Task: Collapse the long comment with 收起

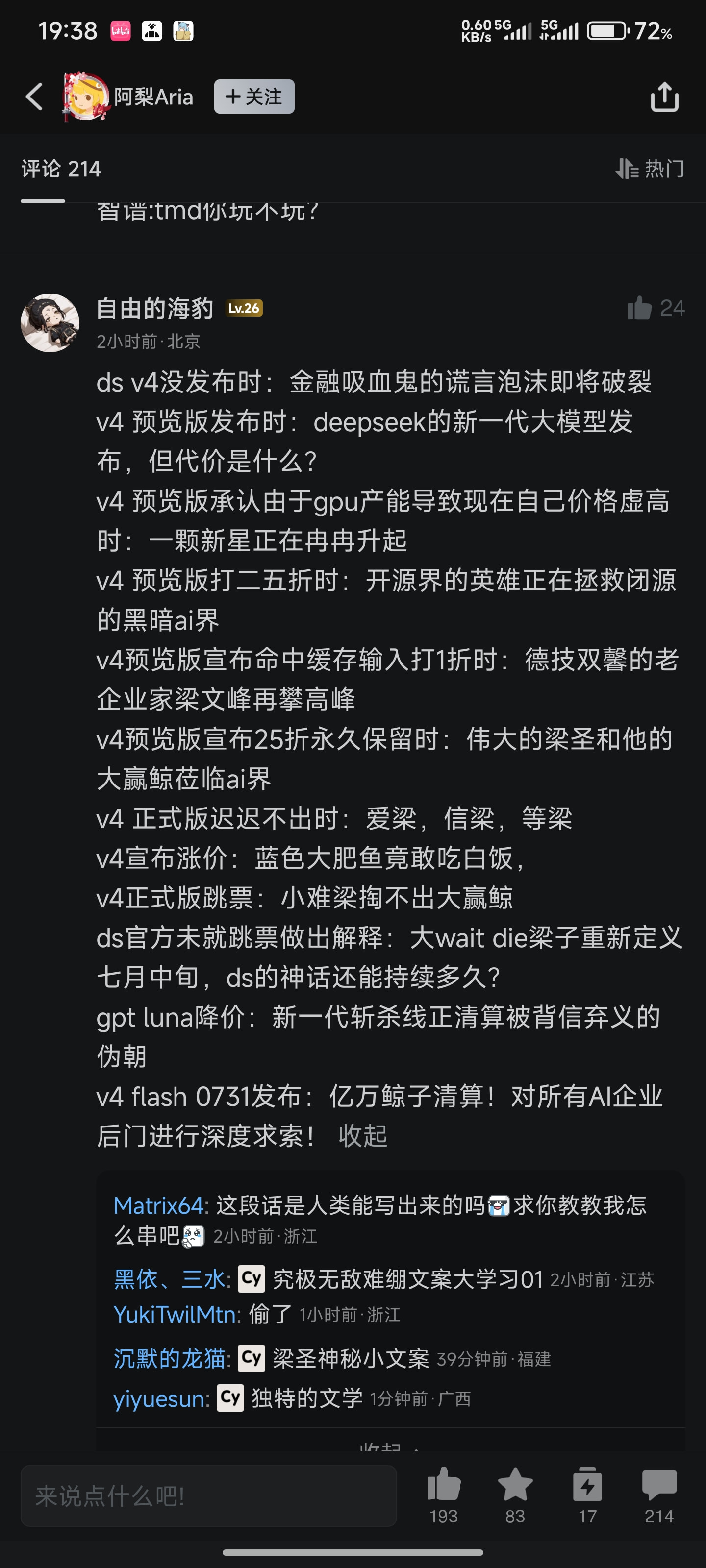Action: point(363,1136)
